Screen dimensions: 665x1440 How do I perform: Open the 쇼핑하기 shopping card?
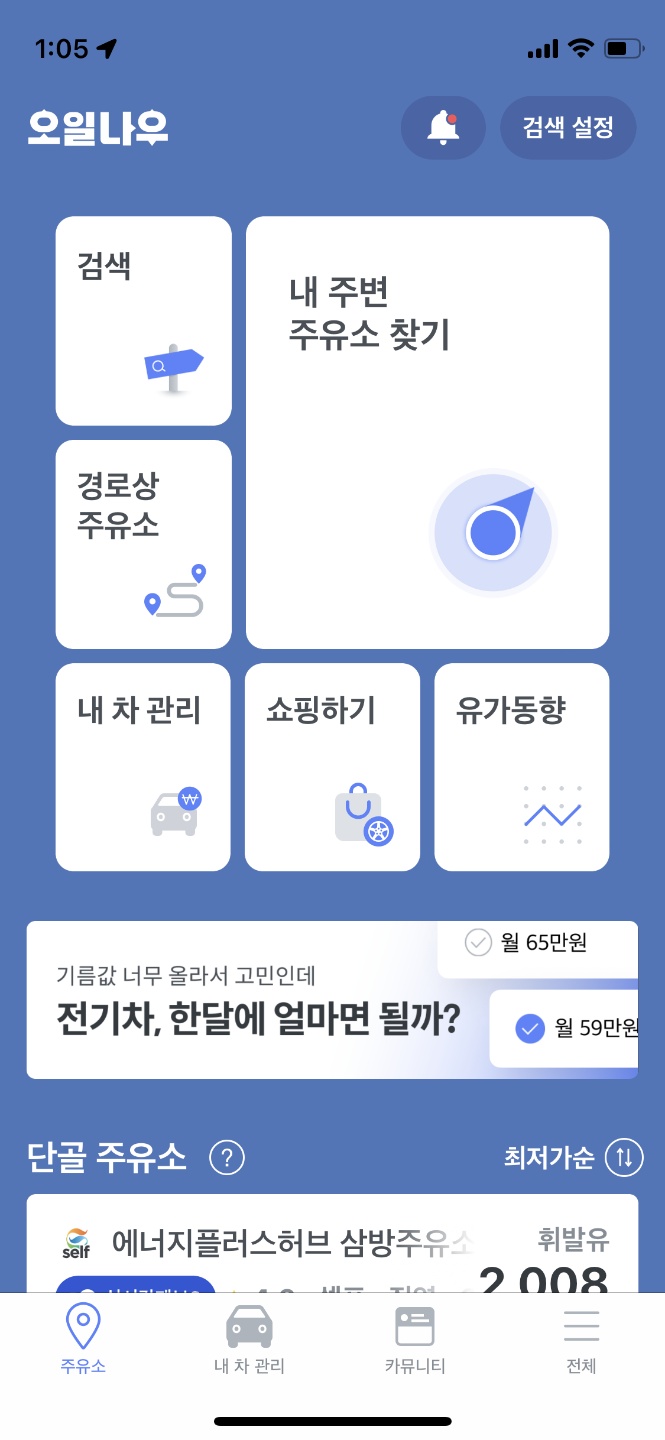[332, 766]
